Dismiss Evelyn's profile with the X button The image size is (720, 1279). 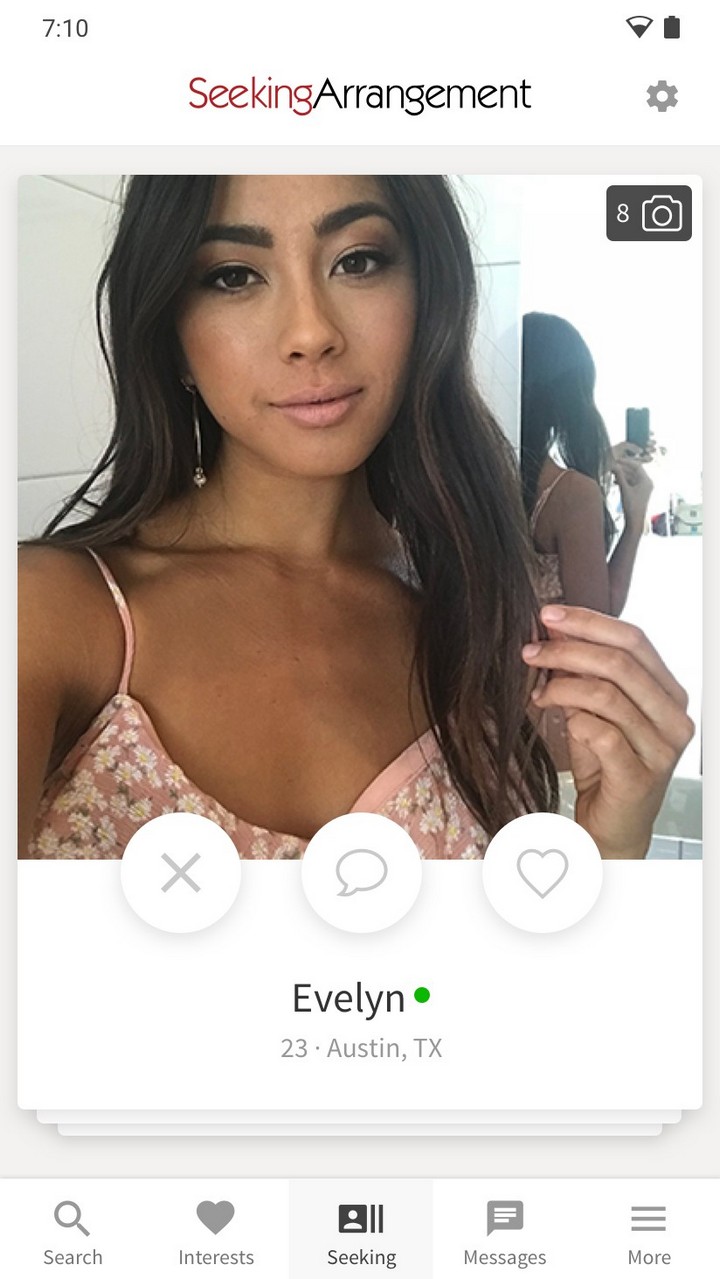[x=181, y=873]
